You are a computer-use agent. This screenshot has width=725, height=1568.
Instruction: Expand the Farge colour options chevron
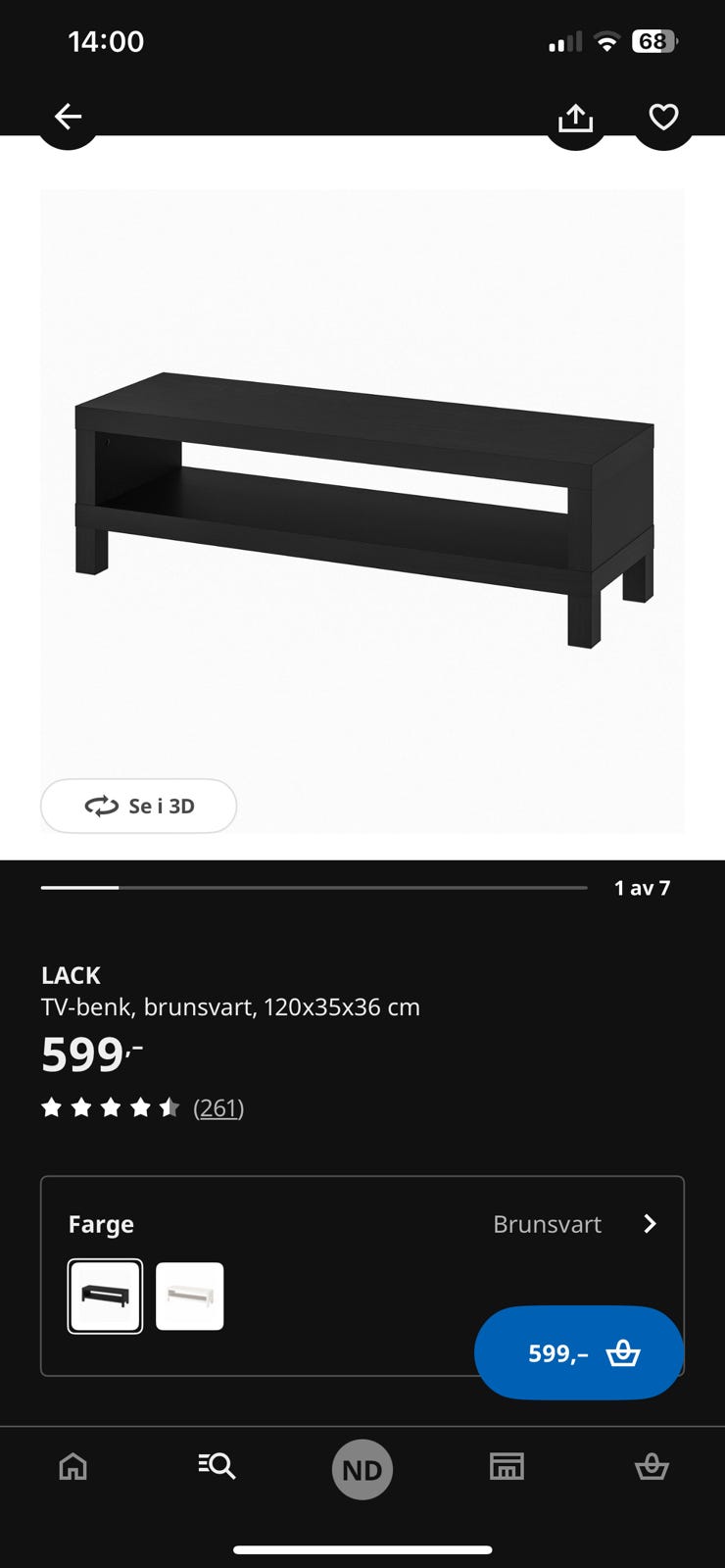(649, 1224)
